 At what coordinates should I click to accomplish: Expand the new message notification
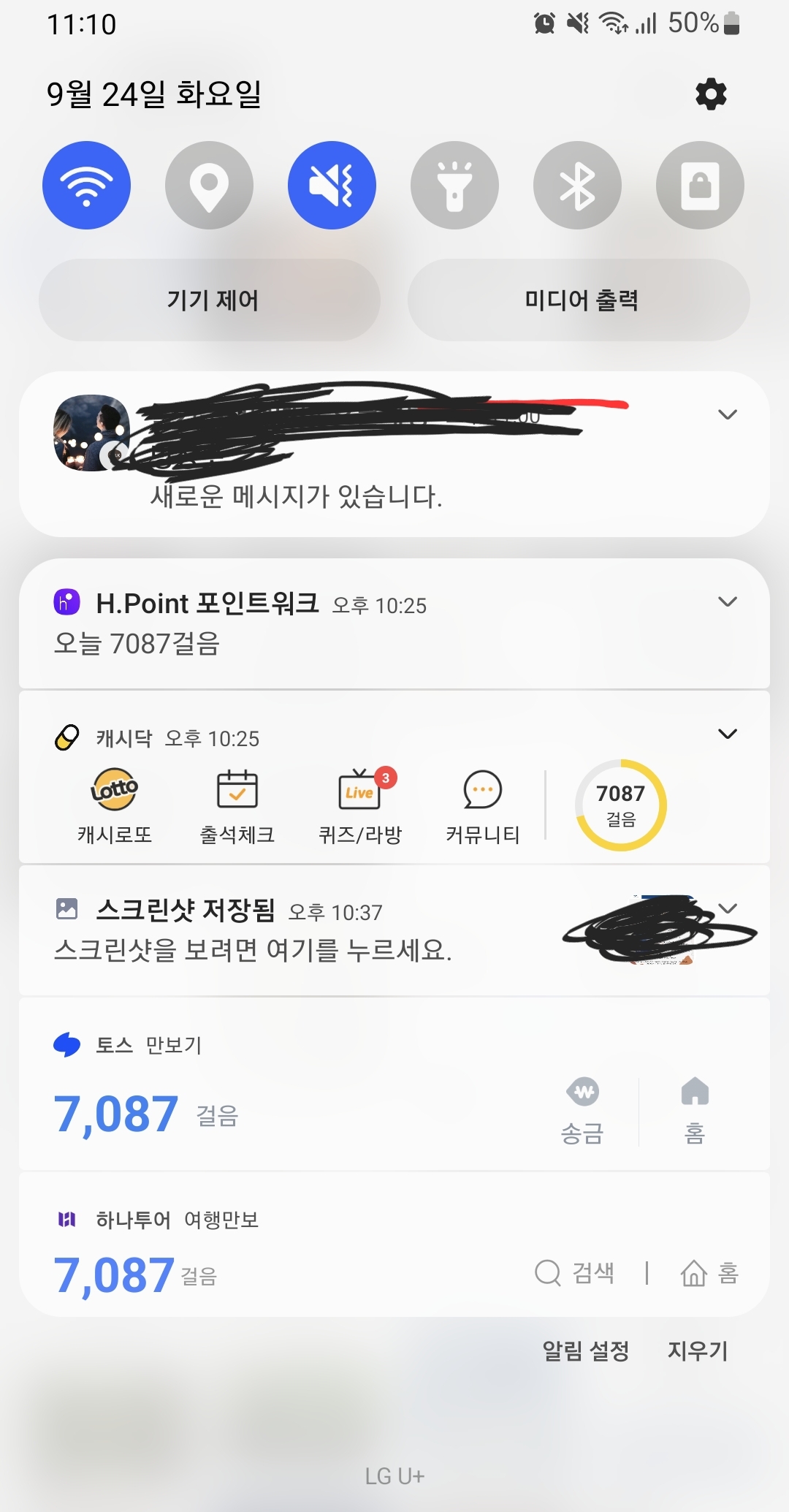click(x=727, y=414)
